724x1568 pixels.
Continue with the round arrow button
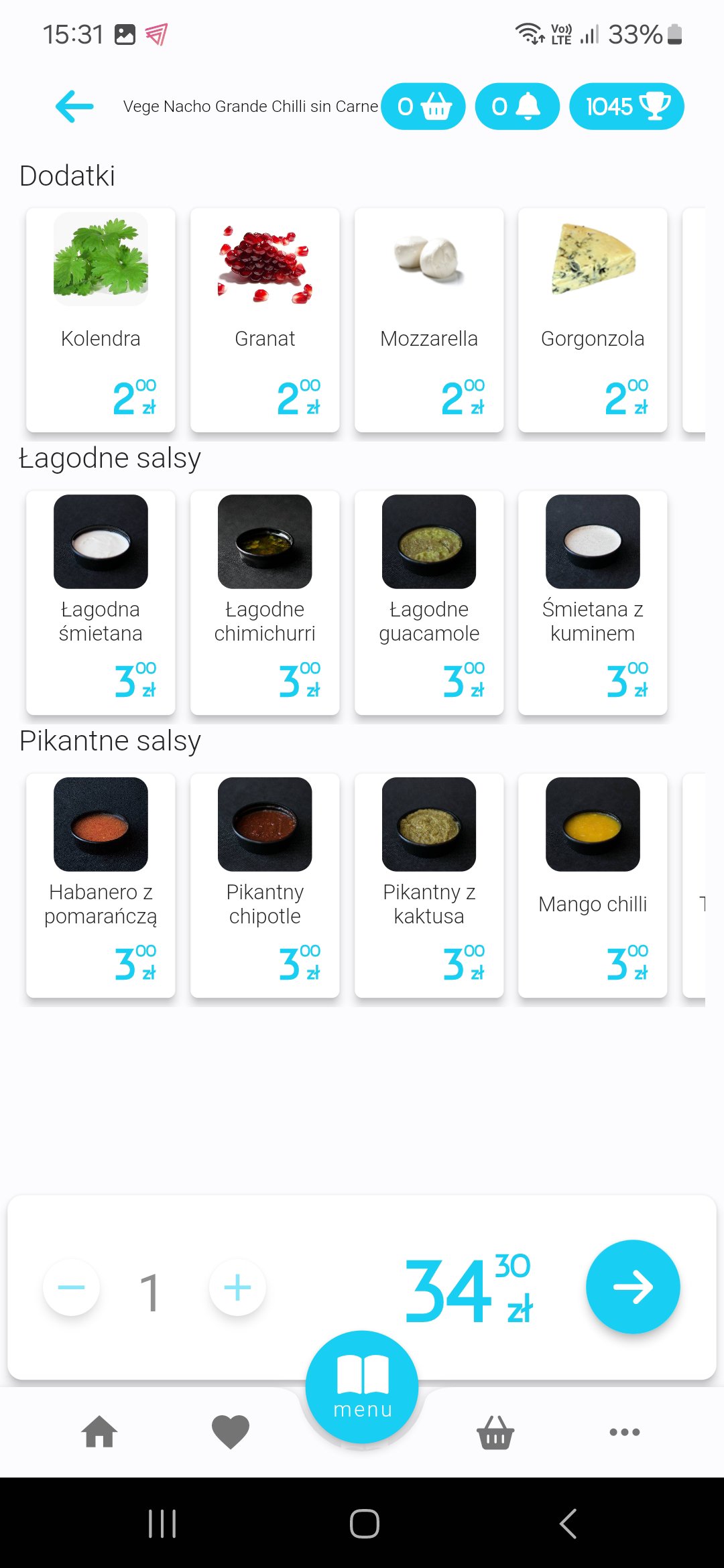tap(633, 1287)
